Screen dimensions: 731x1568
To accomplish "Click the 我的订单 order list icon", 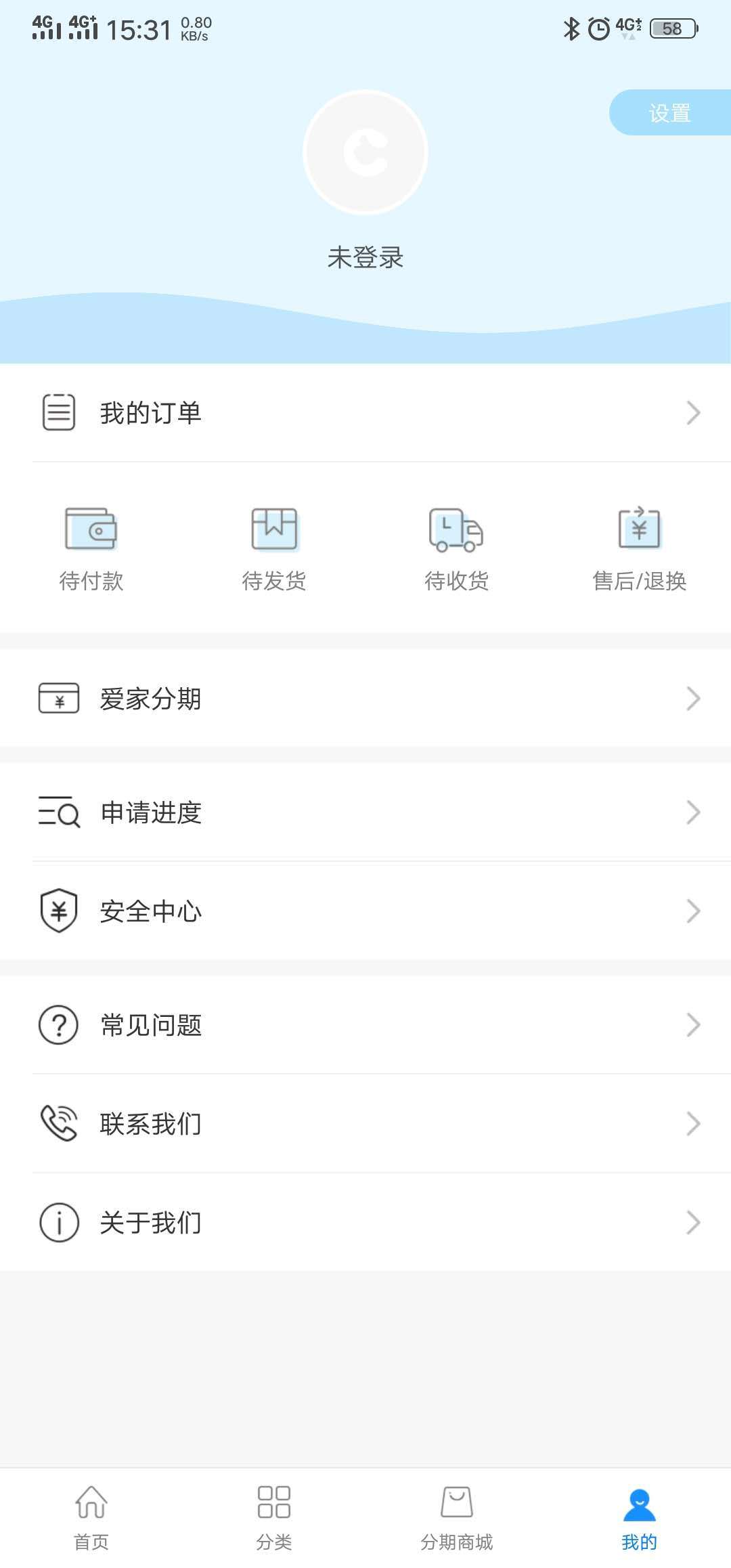I will point(58,412).
